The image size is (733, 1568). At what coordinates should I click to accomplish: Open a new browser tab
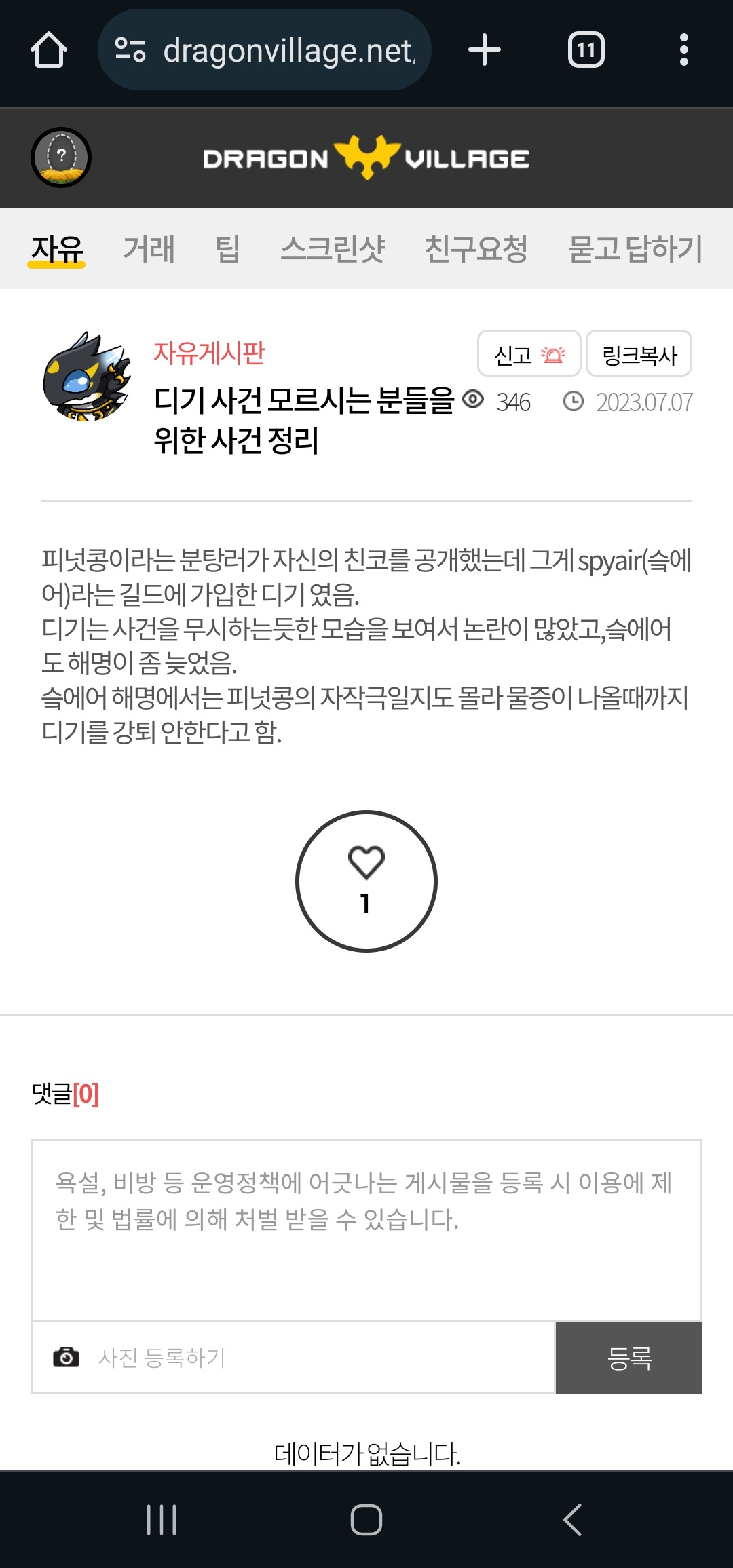point(485,50)
